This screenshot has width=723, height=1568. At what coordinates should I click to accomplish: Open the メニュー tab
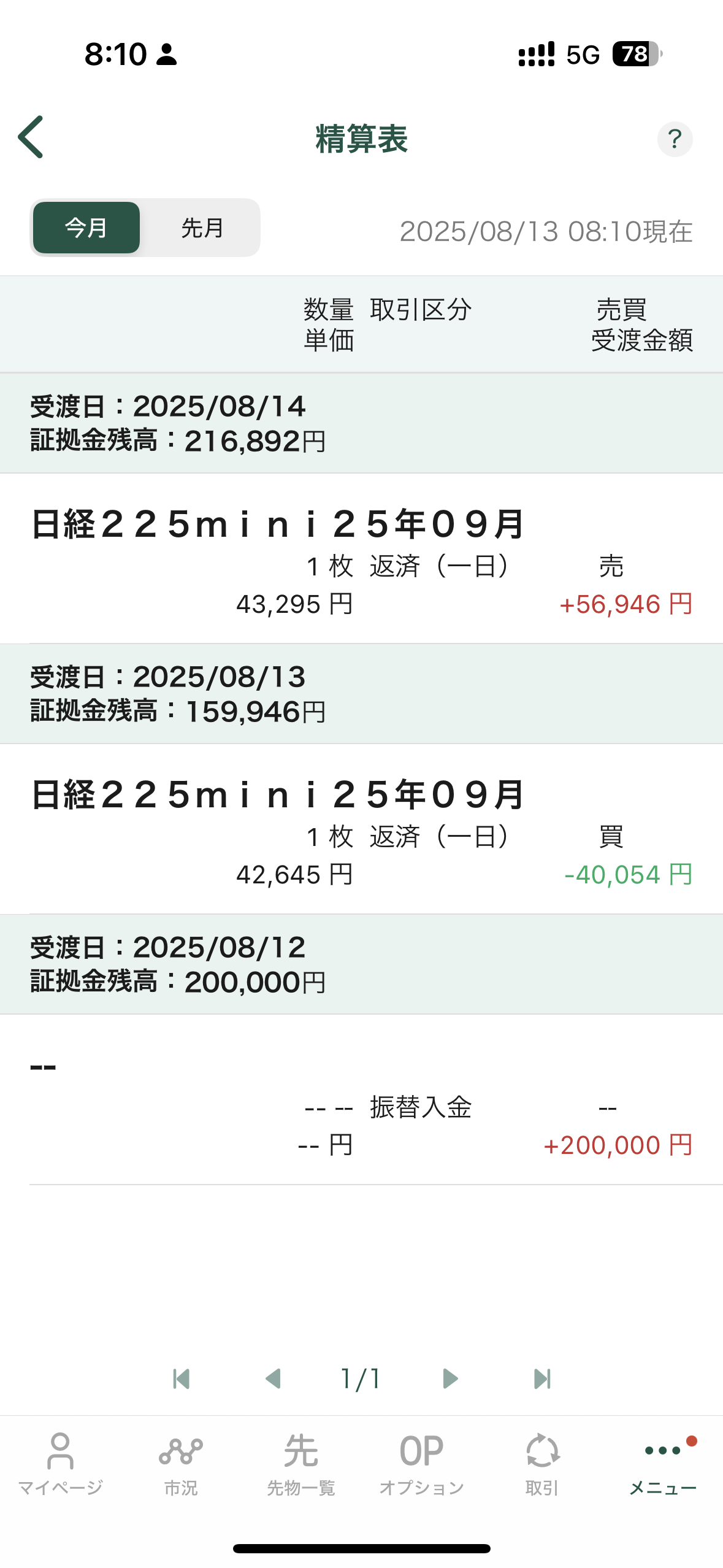pyautogui.click(x=663, y=1463)
